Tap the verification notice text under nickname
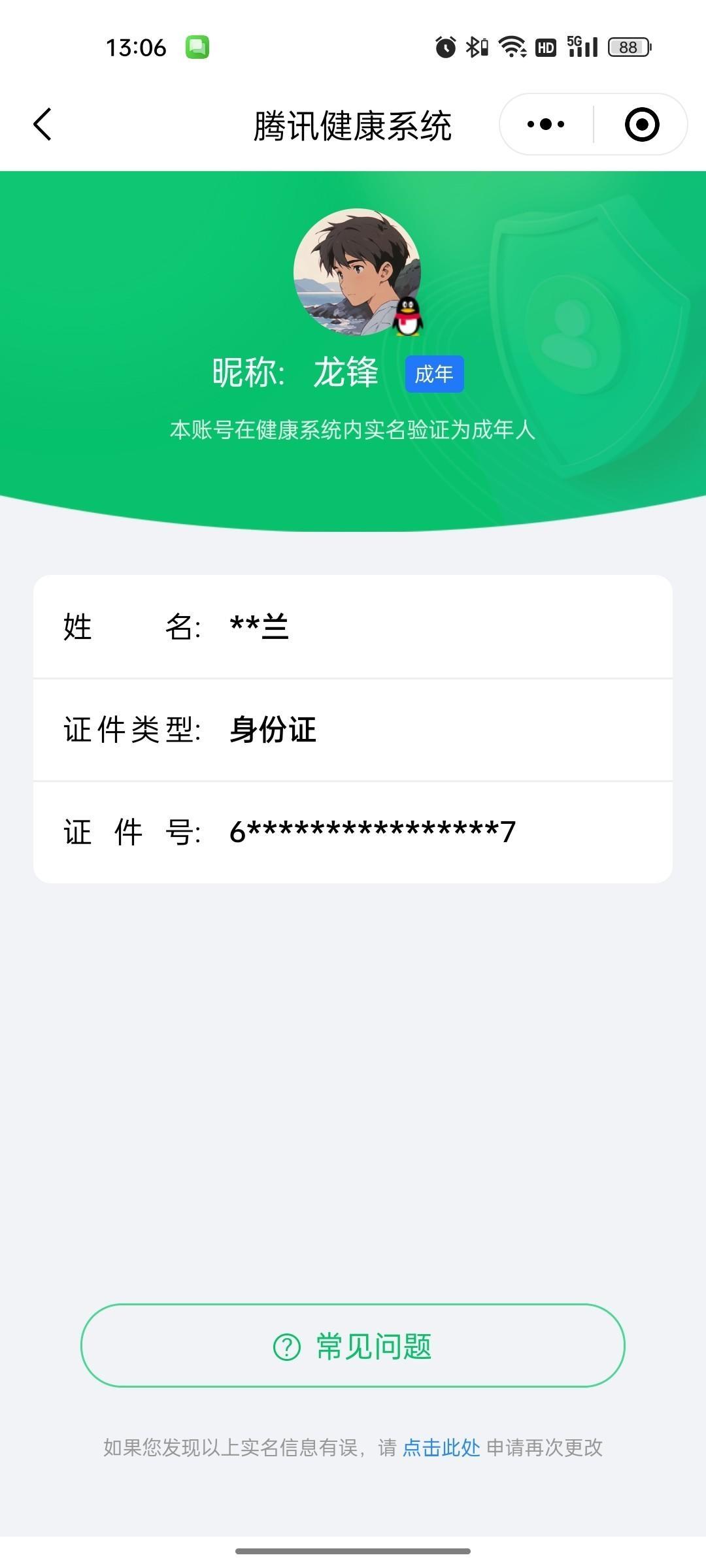 coord(353,430)
